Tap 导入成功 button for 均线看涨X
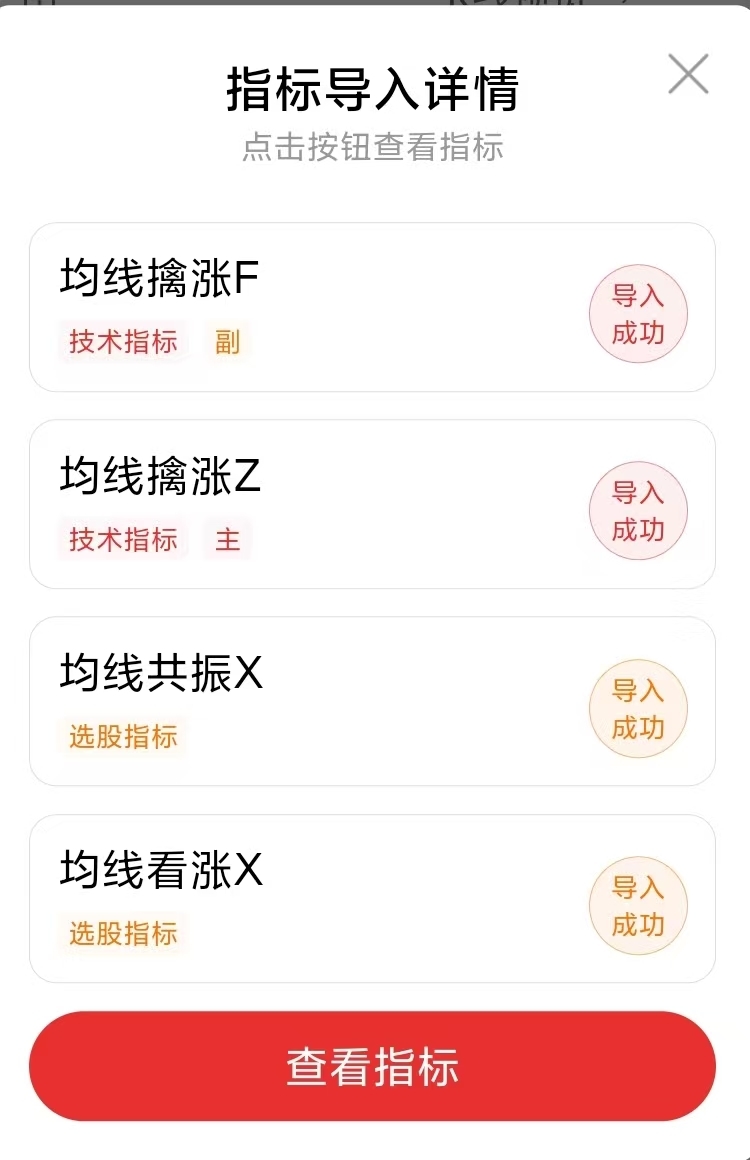 tap(638, 905)
